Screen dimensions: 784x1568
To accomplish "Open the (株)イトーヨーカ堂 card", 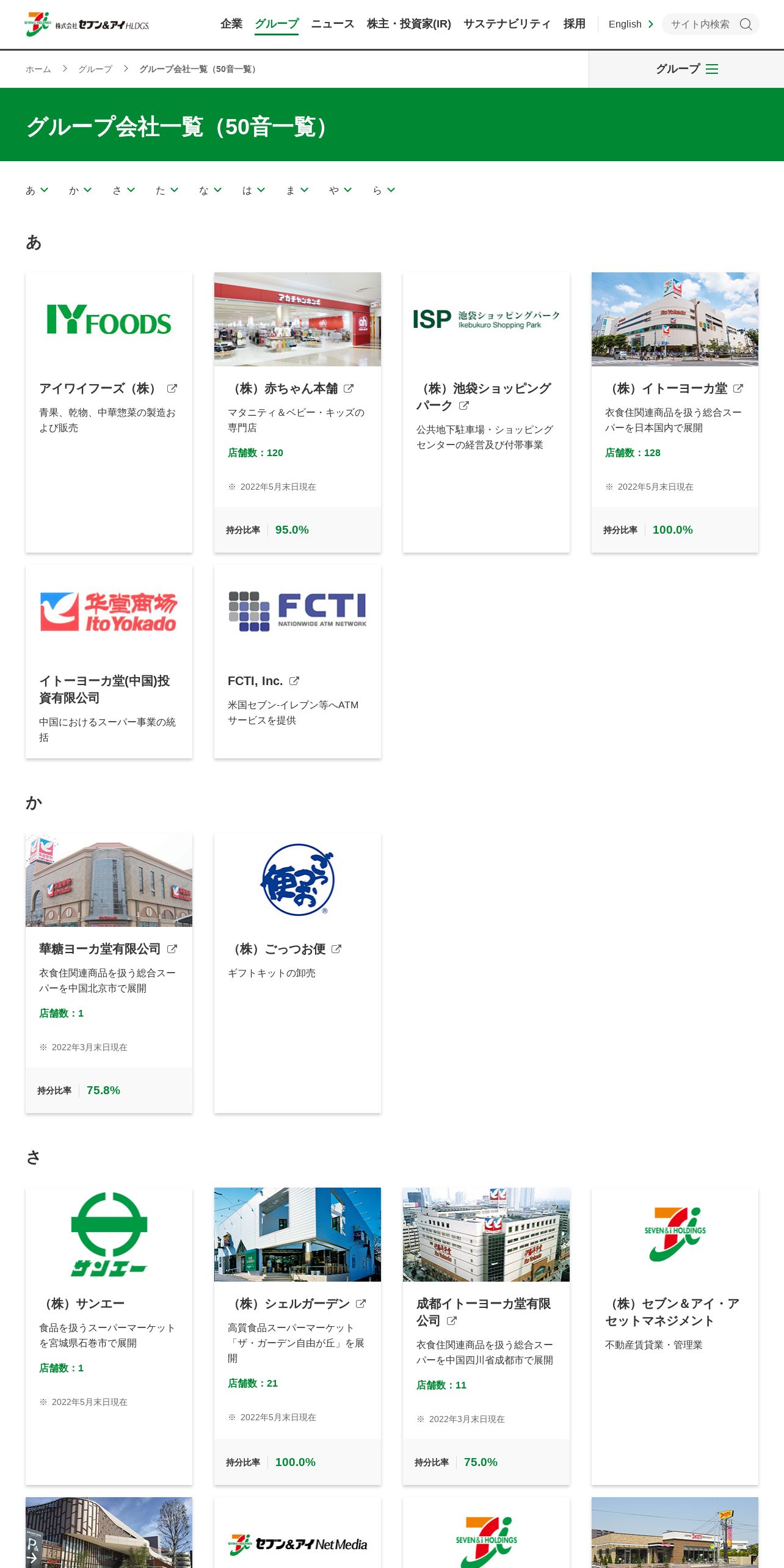I will (x=674, y=388).
